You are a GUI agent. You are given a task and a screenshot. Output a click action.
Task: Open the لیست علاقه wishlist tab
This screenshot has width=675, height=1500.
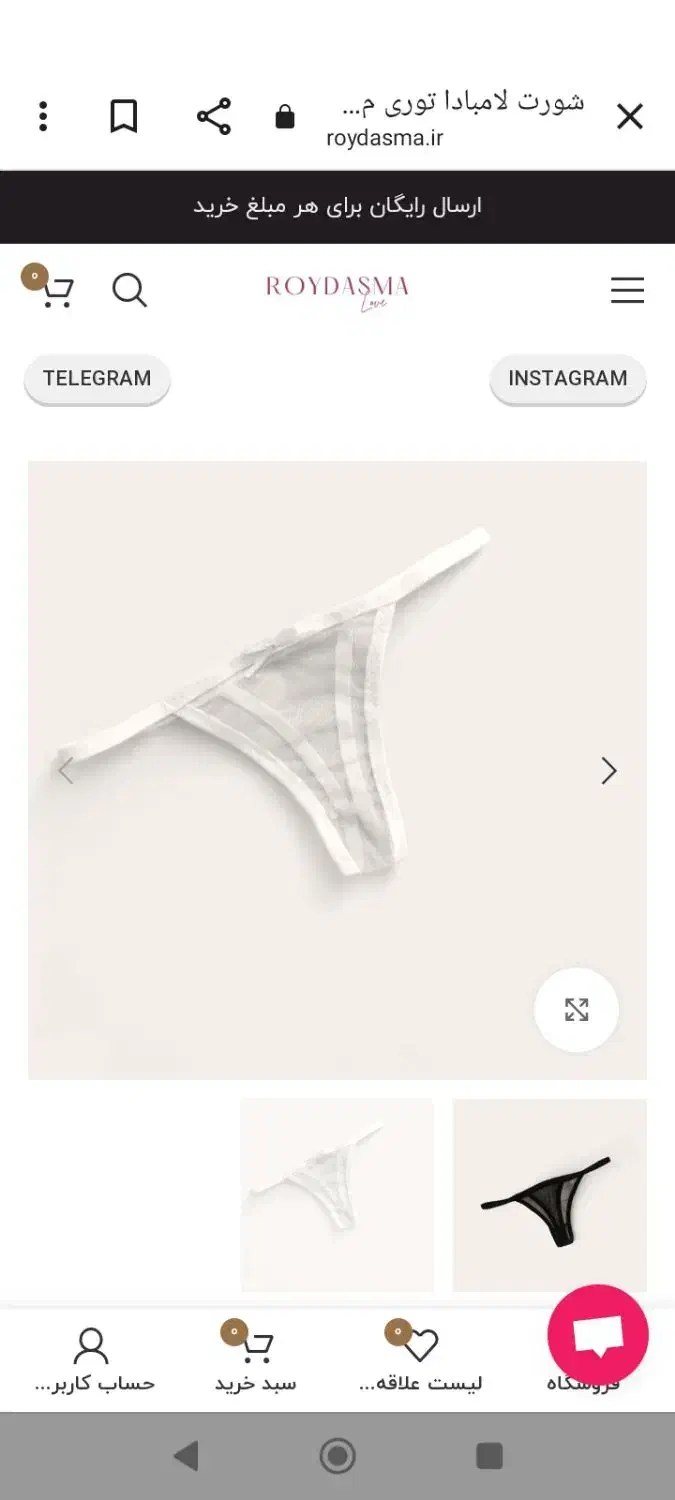tap(421, 1360)
